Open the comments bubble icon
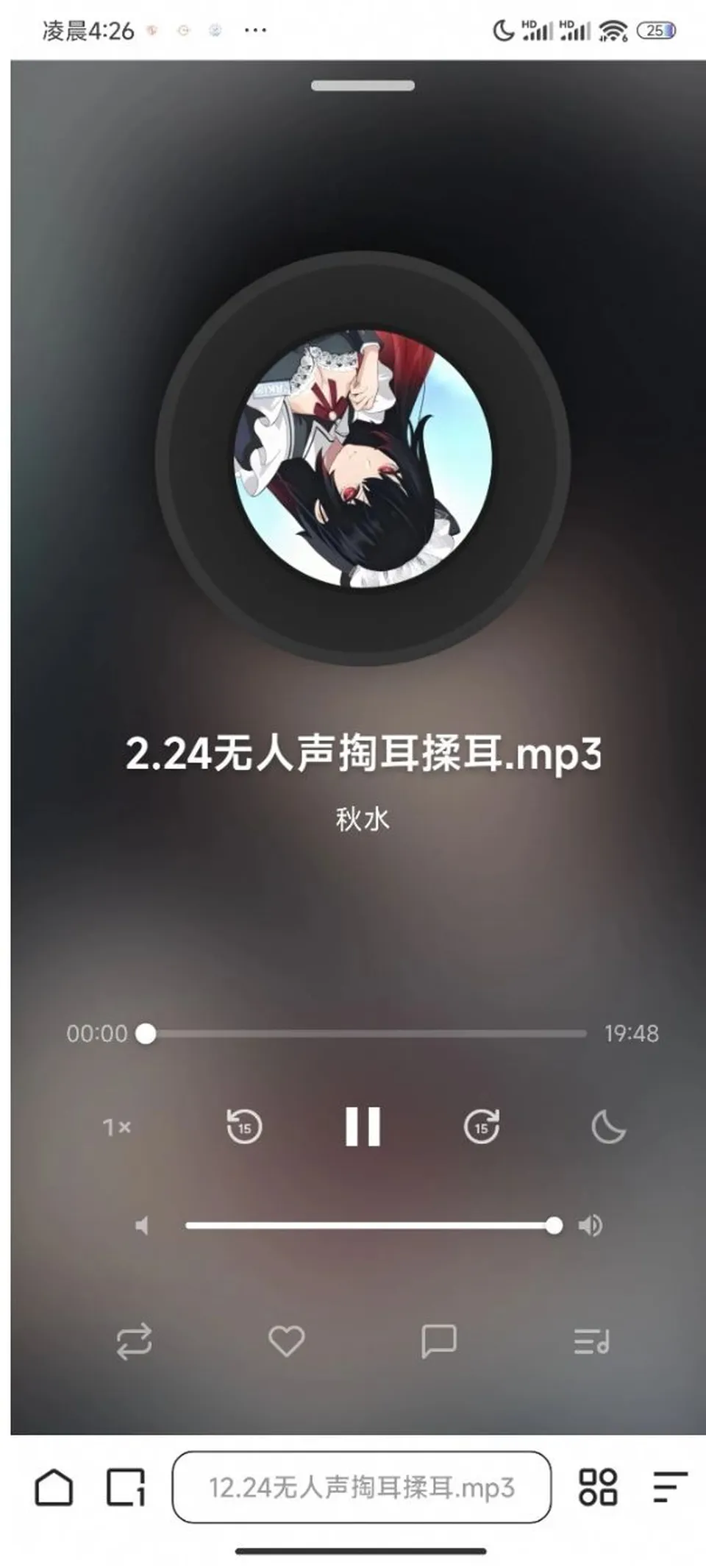 [x=438, y=1341]
